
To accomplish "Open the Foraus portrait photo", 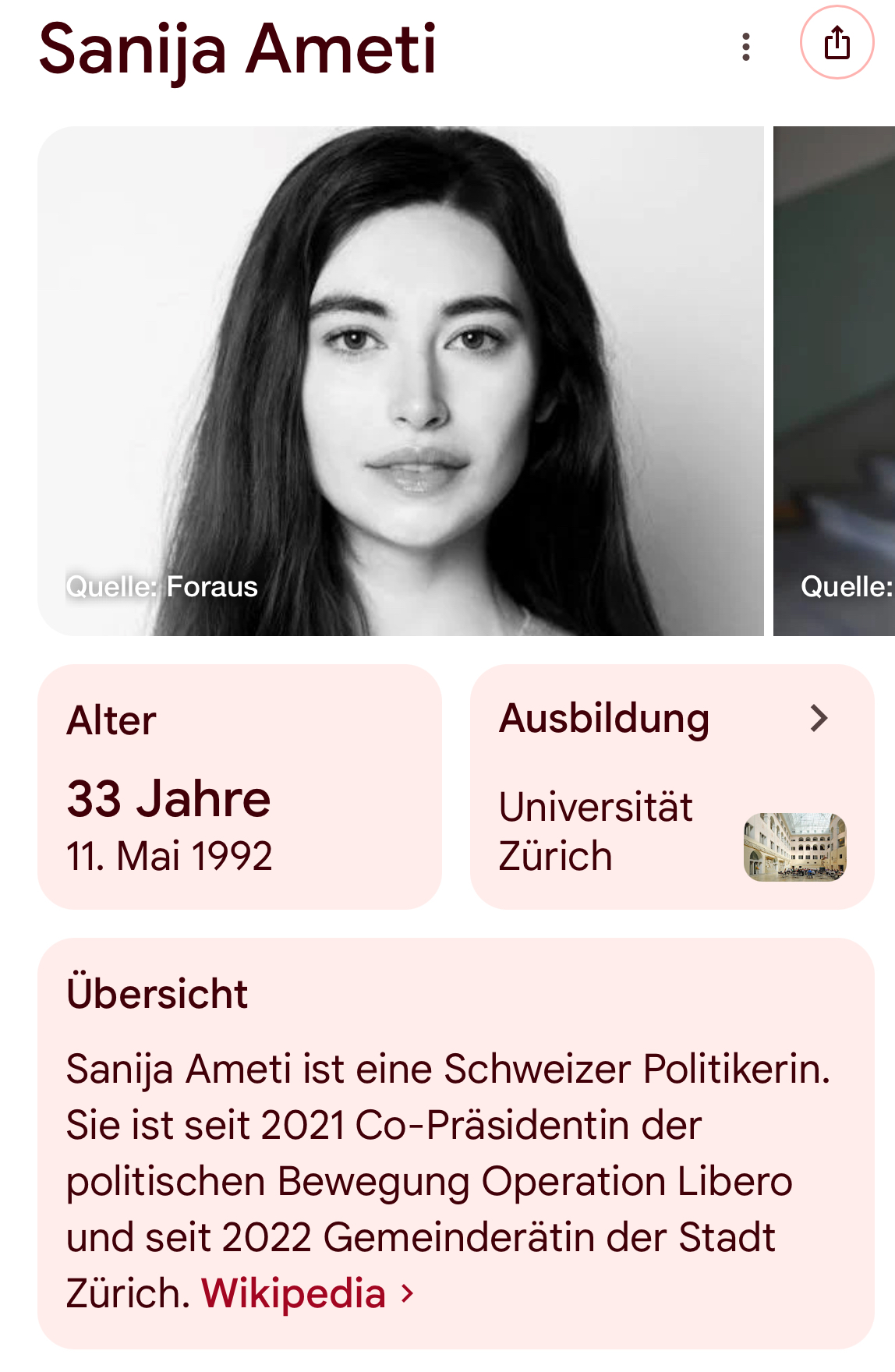I will 401,380.
